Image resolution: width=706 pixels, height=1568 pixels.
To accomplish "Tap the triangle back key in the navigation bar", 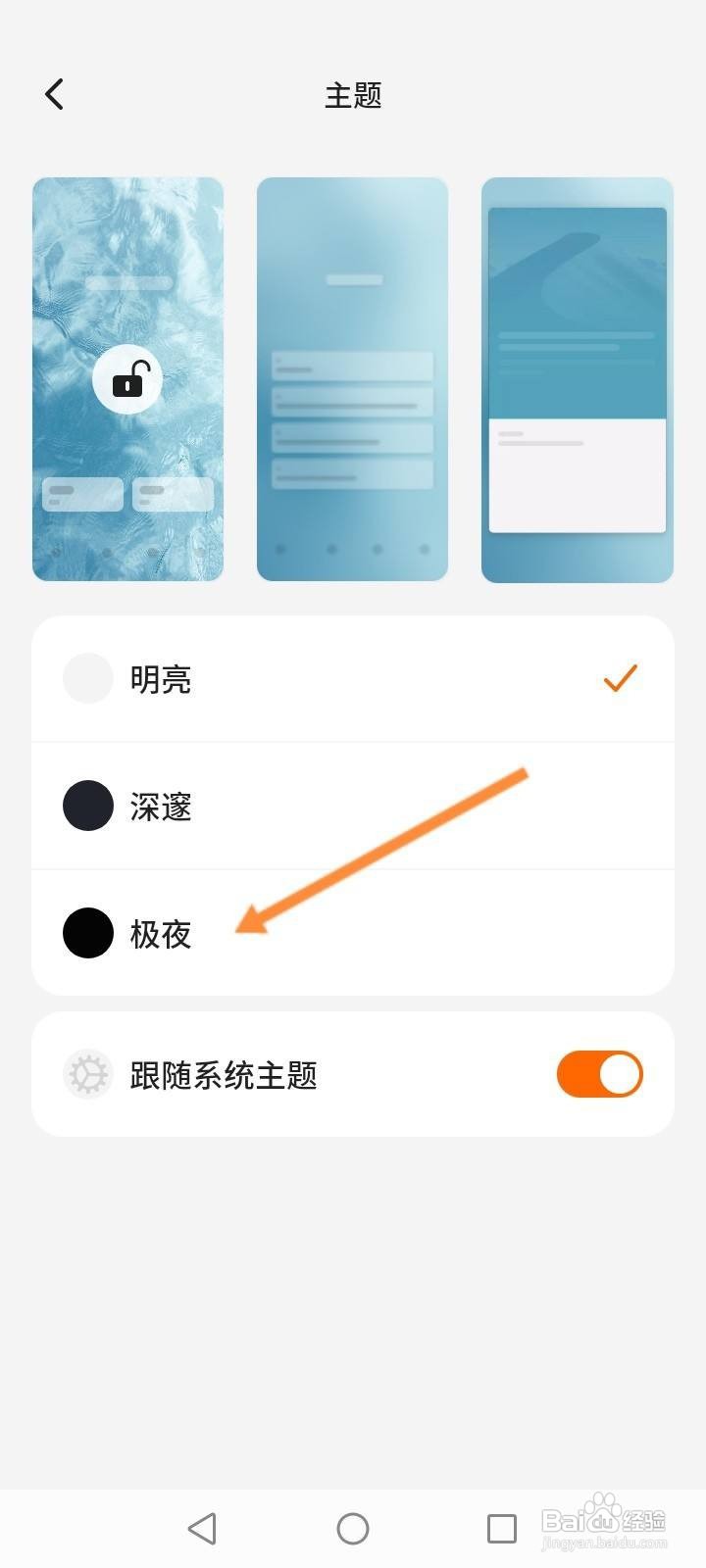I will 202,1526.
